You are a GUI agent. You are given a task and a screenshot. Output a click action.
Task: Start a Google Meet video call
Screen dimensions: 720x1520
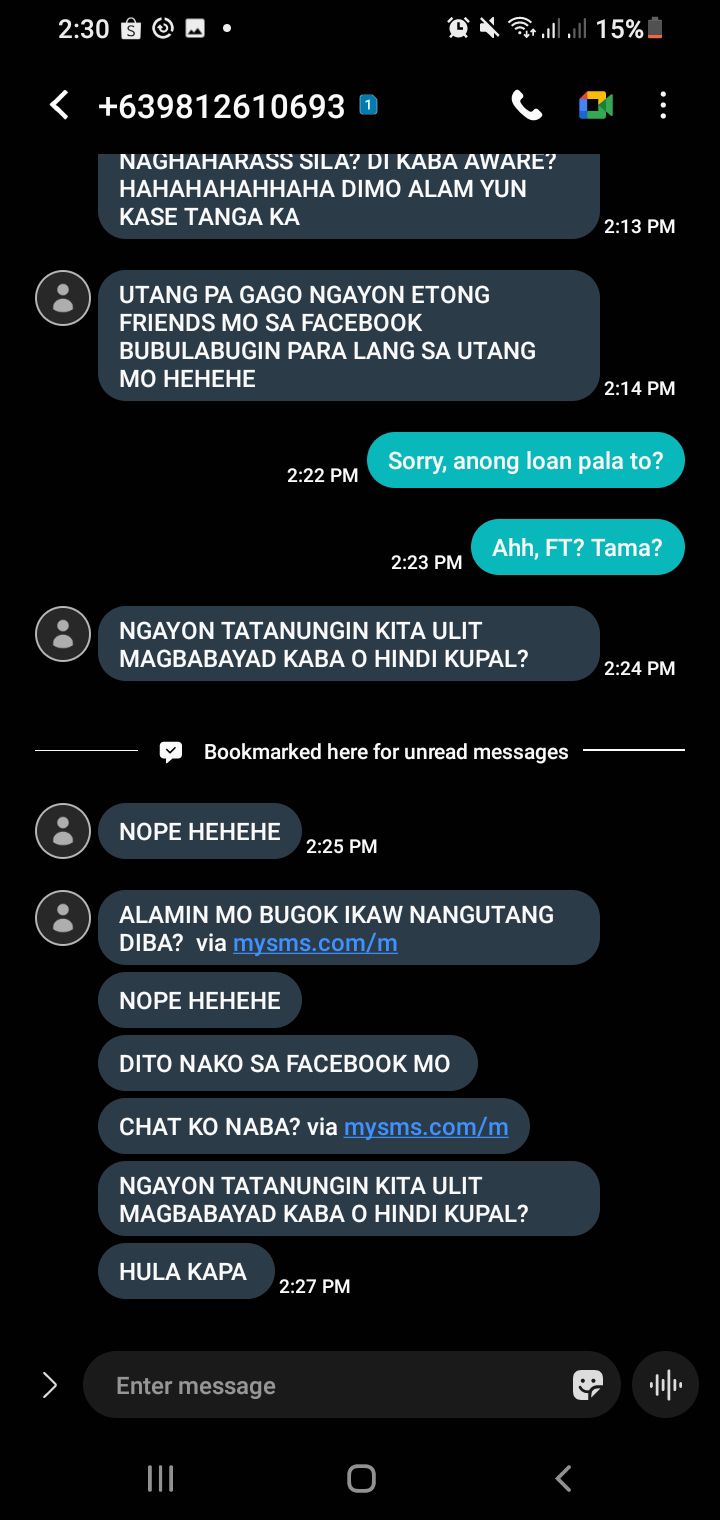(595, 105)
